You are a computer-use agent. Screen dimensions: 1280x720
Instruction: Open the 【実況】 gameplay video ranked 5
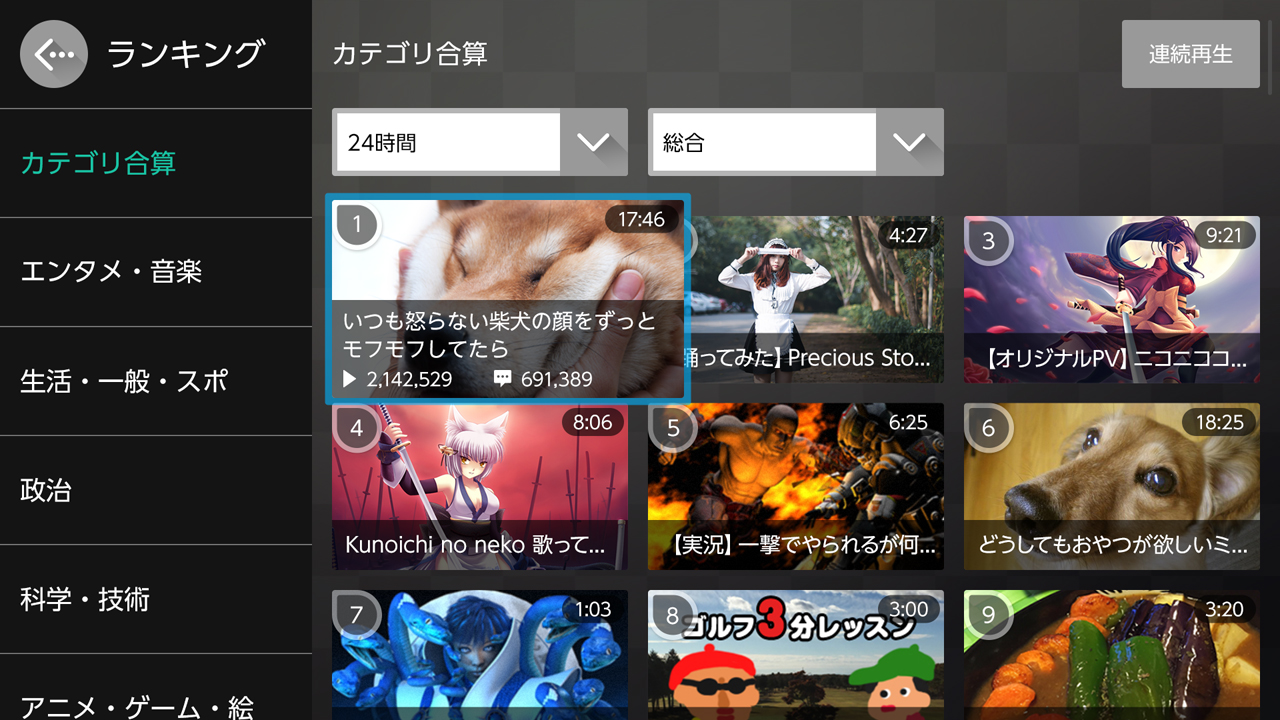click(795, 487)
